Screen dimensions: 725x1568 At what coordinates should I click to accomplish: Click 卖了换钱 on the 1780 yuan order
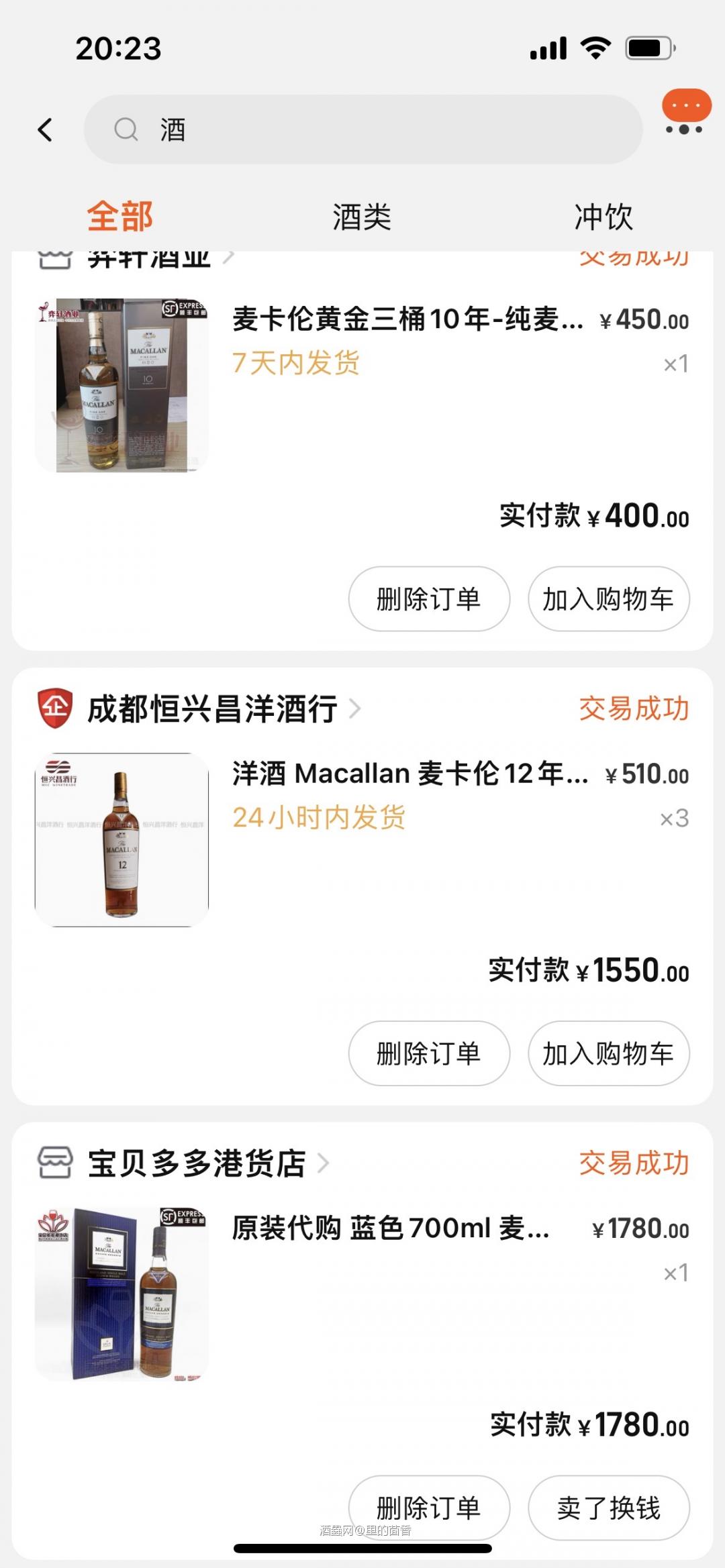(608, 1506)
